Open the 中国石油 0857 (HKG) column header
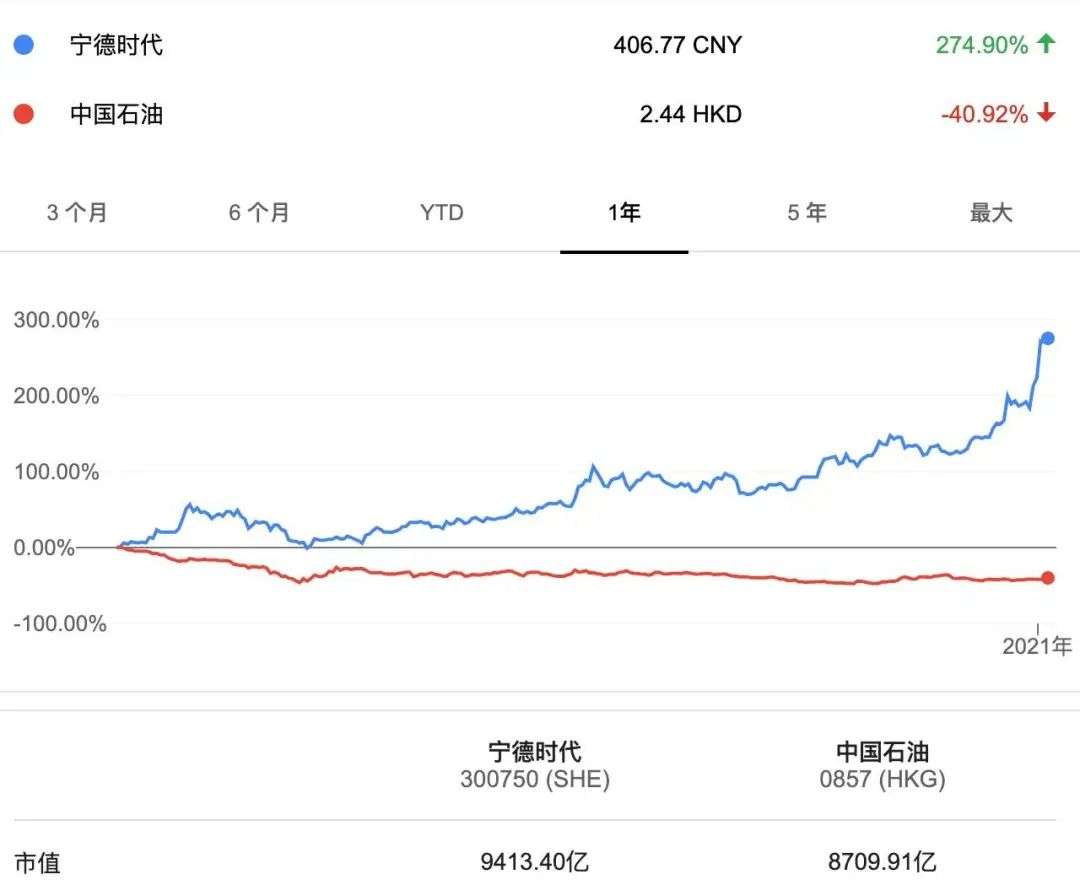The image size is (1080, 896). pyautogui.click(x=882, y=765)
